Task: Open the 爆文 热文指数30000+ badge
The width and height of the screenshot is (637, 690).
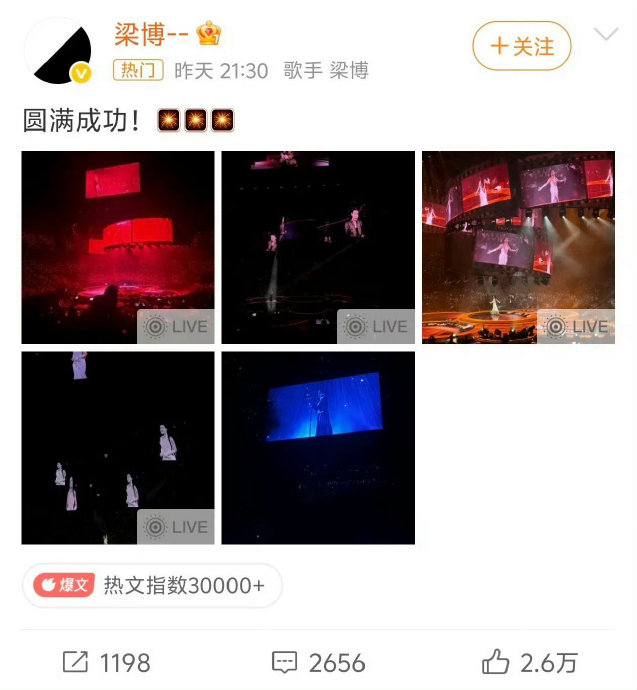Action: [152, 585]
